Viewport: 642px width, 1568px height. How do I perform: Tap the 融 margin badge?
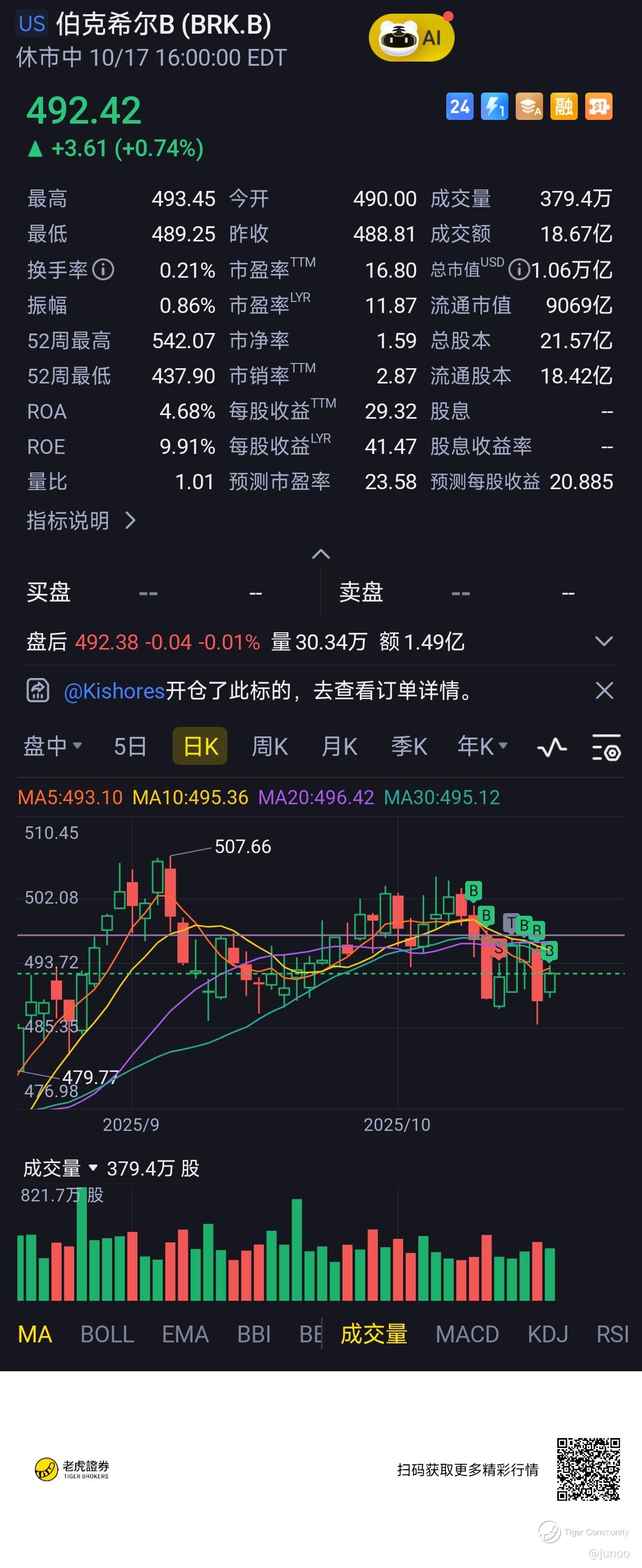point(564,107)
